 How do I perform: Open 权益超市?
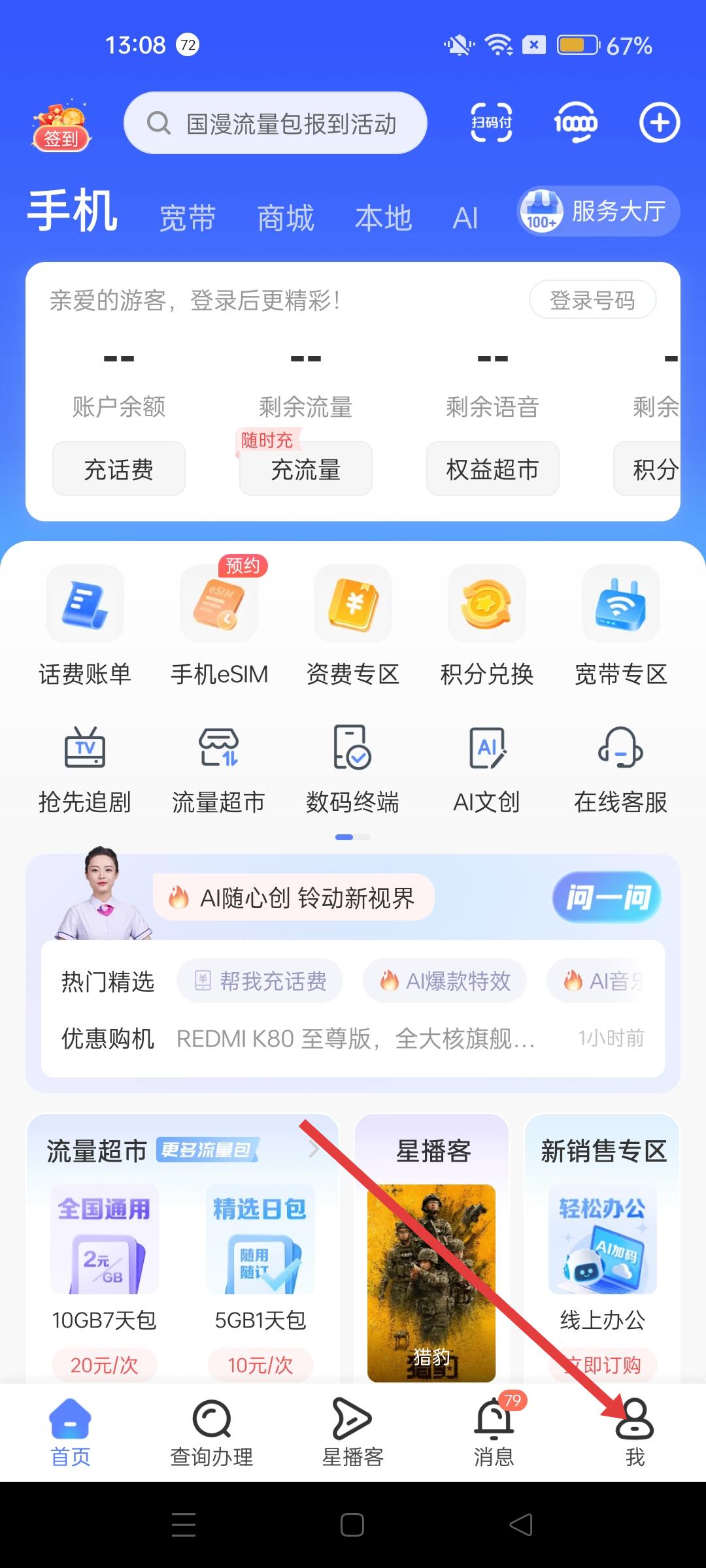tap(493, 469)
